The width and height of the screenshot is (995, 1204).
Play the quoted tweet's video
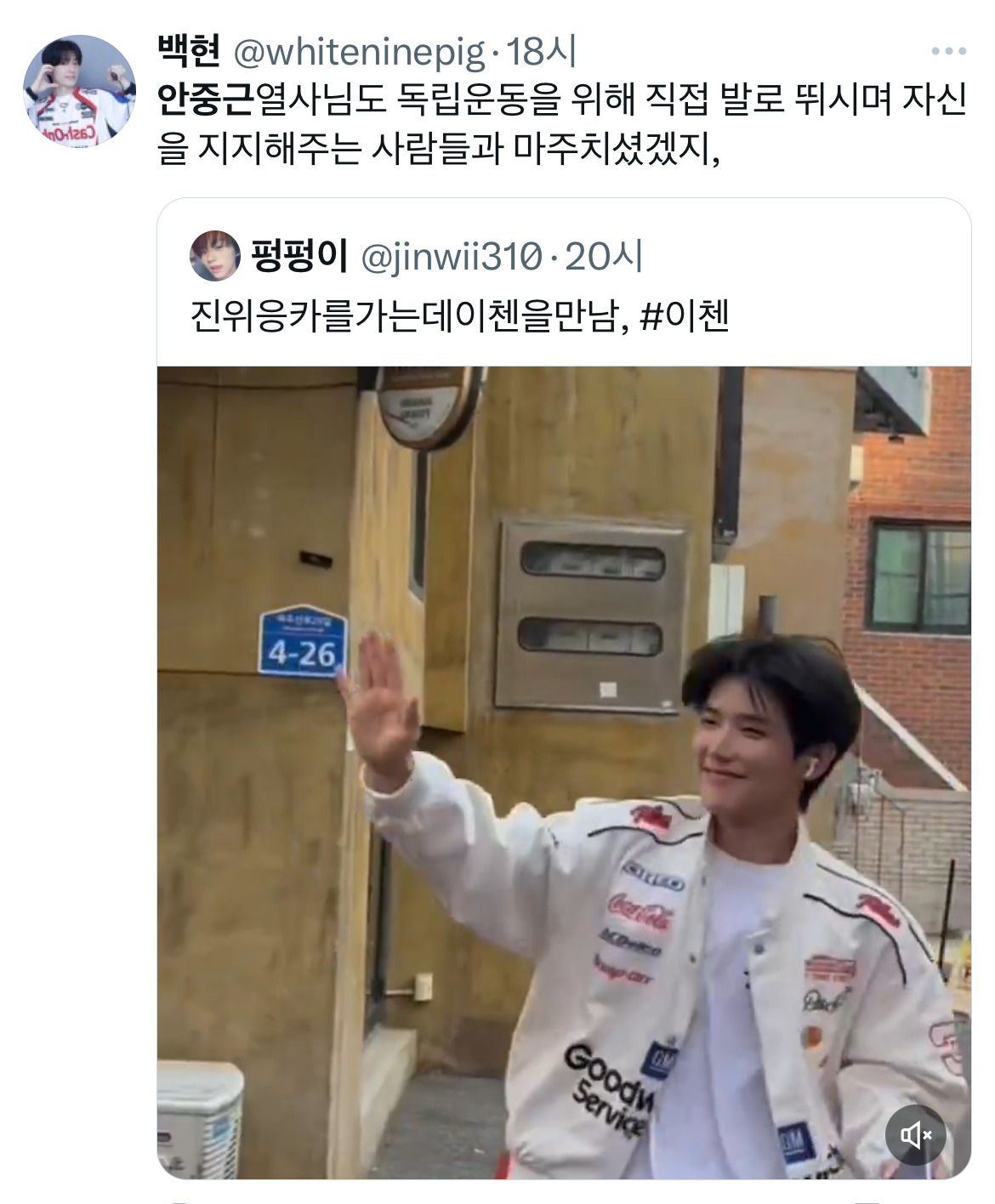tap(564, 772)
